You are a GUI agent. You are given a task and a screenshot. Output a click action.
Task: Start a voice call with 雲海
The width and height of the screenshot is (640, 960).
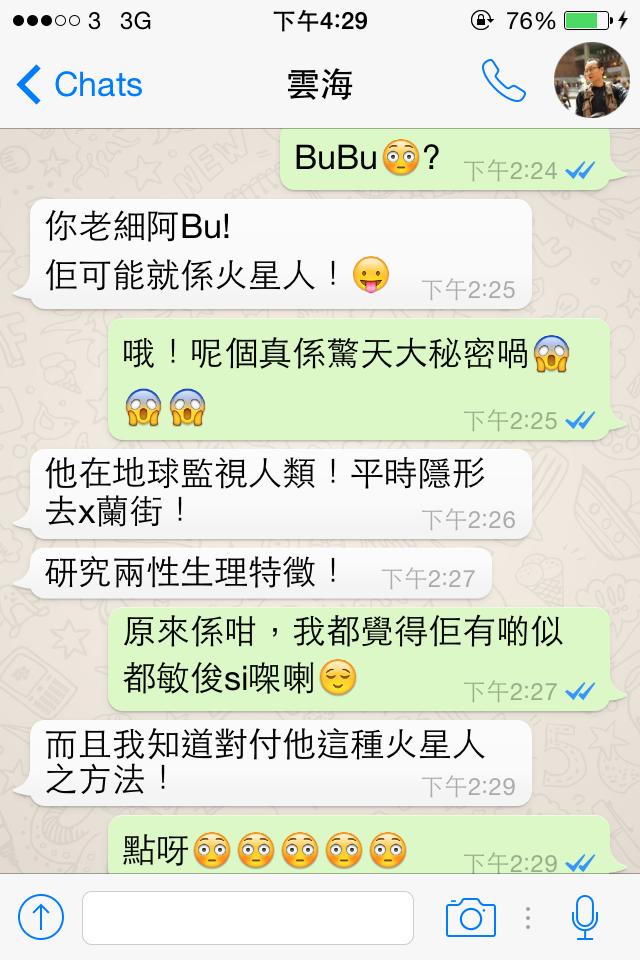click(503, 82)
